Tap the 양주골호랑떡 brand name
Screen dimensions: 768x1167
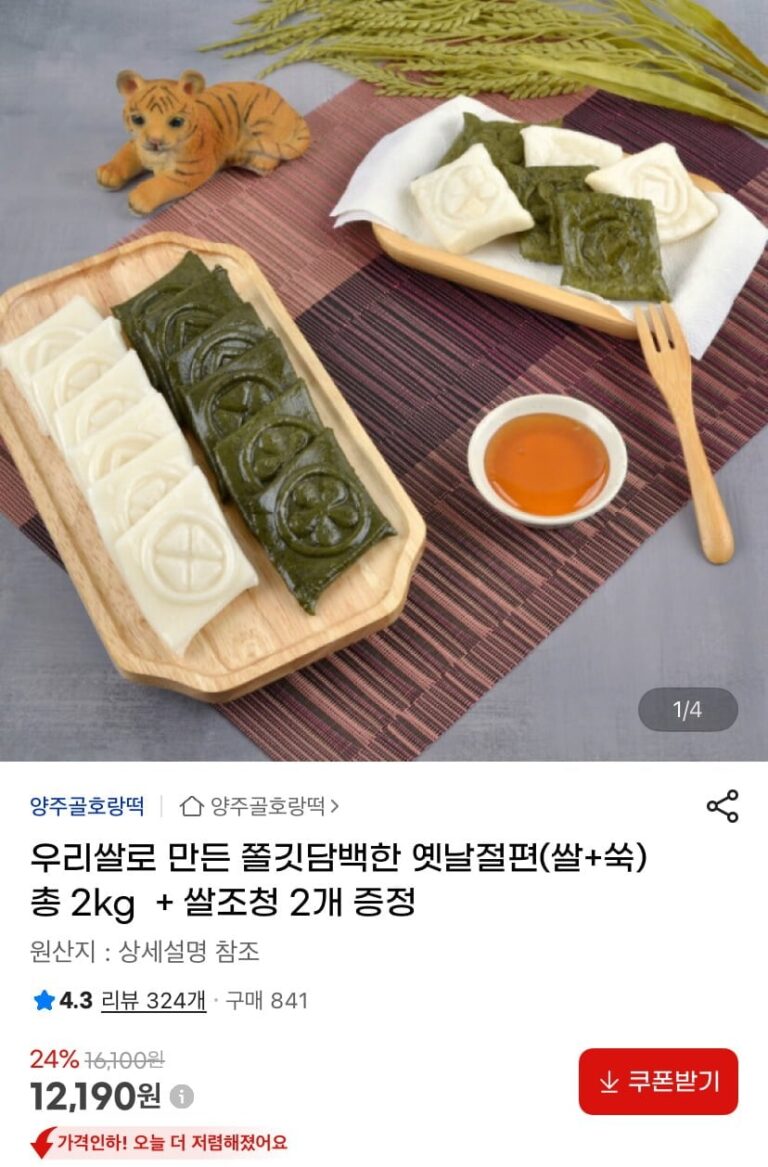point(87,806)
